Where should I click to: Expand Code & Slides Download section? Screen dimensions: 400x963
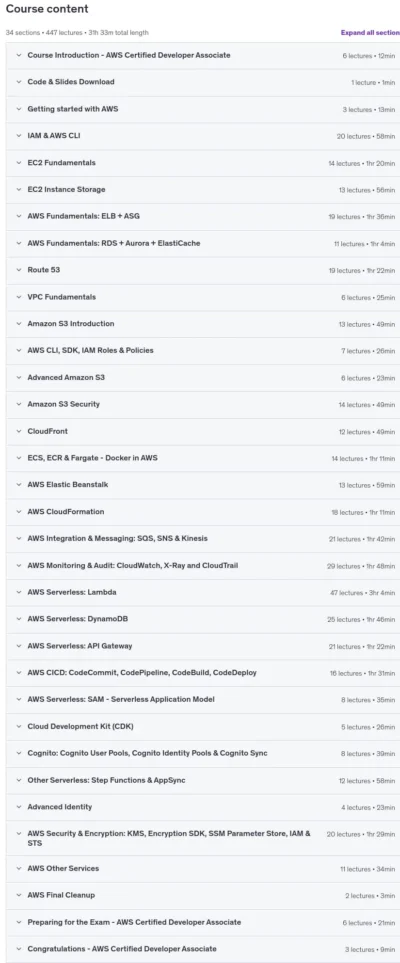(x=203, y=82)
